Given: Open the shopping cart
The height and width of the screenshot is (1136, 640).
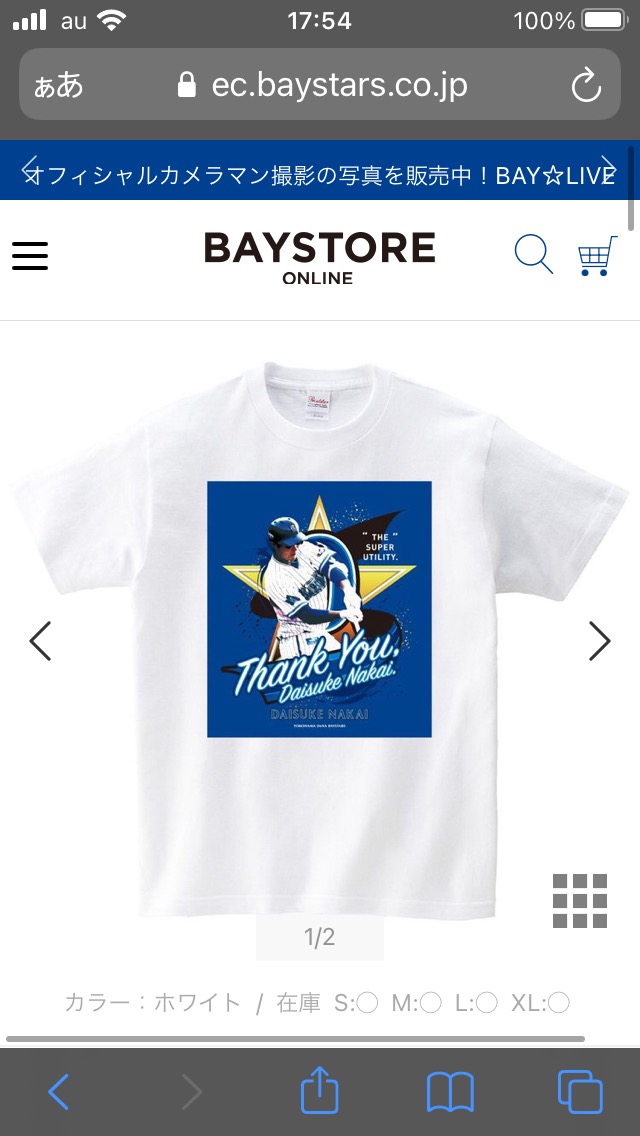Looking at the screenshot, I should tap(597, 256).
